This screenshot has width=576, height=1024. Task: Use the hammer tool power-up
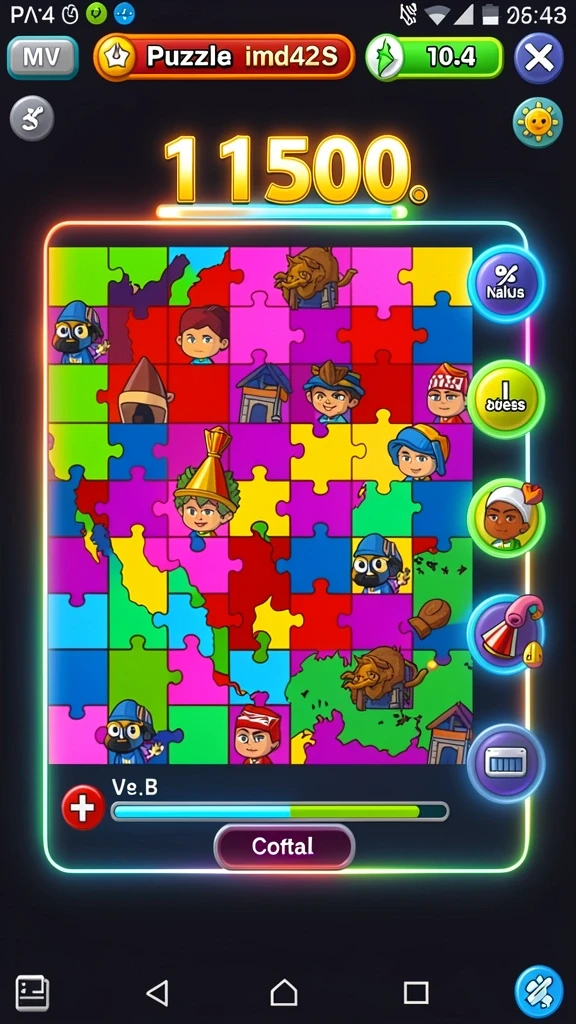point(506,633)
